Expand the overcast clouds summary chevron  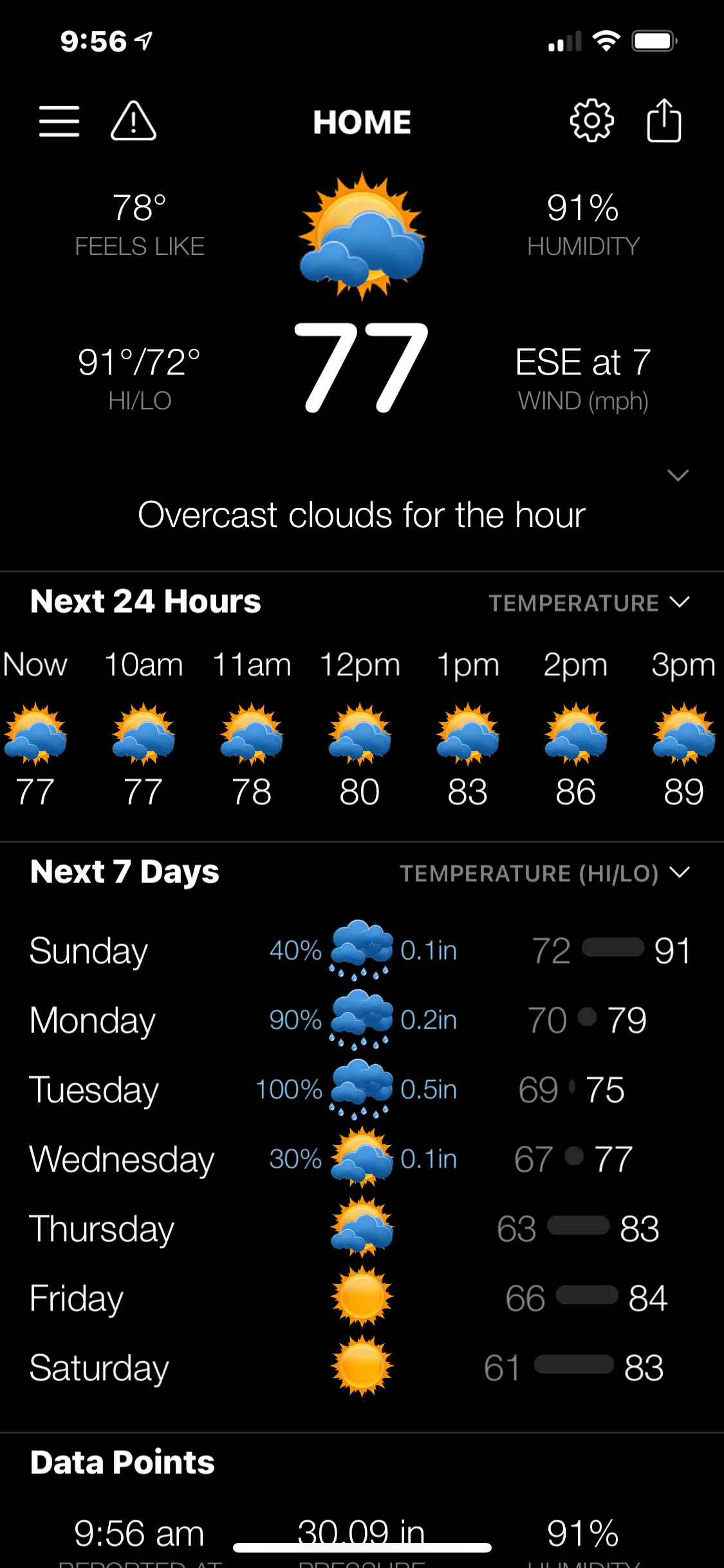pos(678,476)
